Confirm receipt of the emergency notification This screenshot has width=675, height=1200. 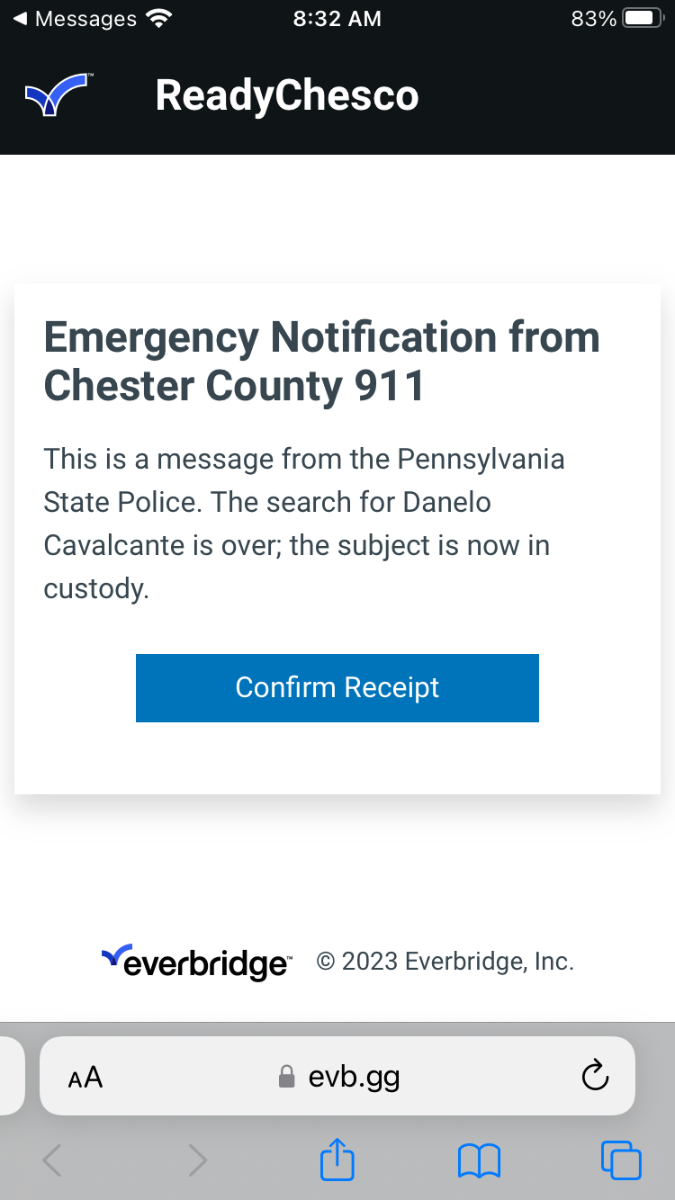(337, 688)
